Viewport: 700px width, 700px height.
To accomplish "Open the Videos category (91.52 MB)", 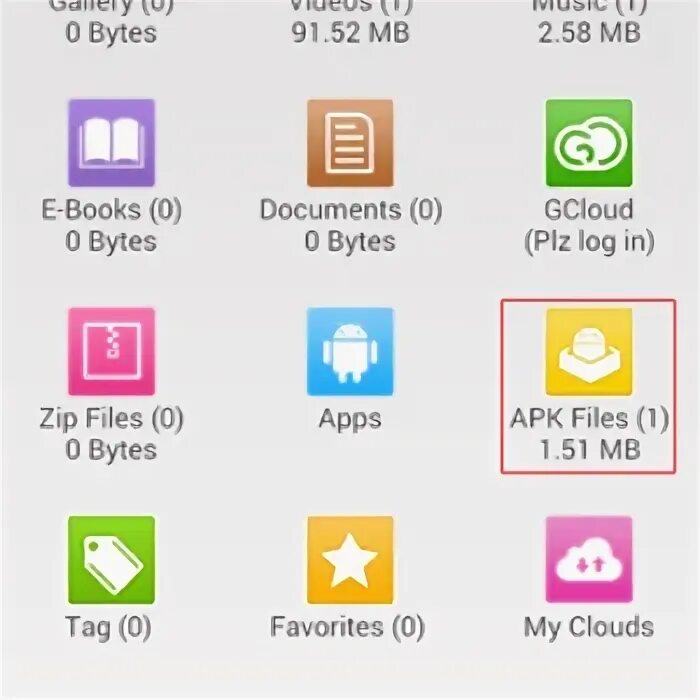I will pyautogui.click(x=350, y=22).
